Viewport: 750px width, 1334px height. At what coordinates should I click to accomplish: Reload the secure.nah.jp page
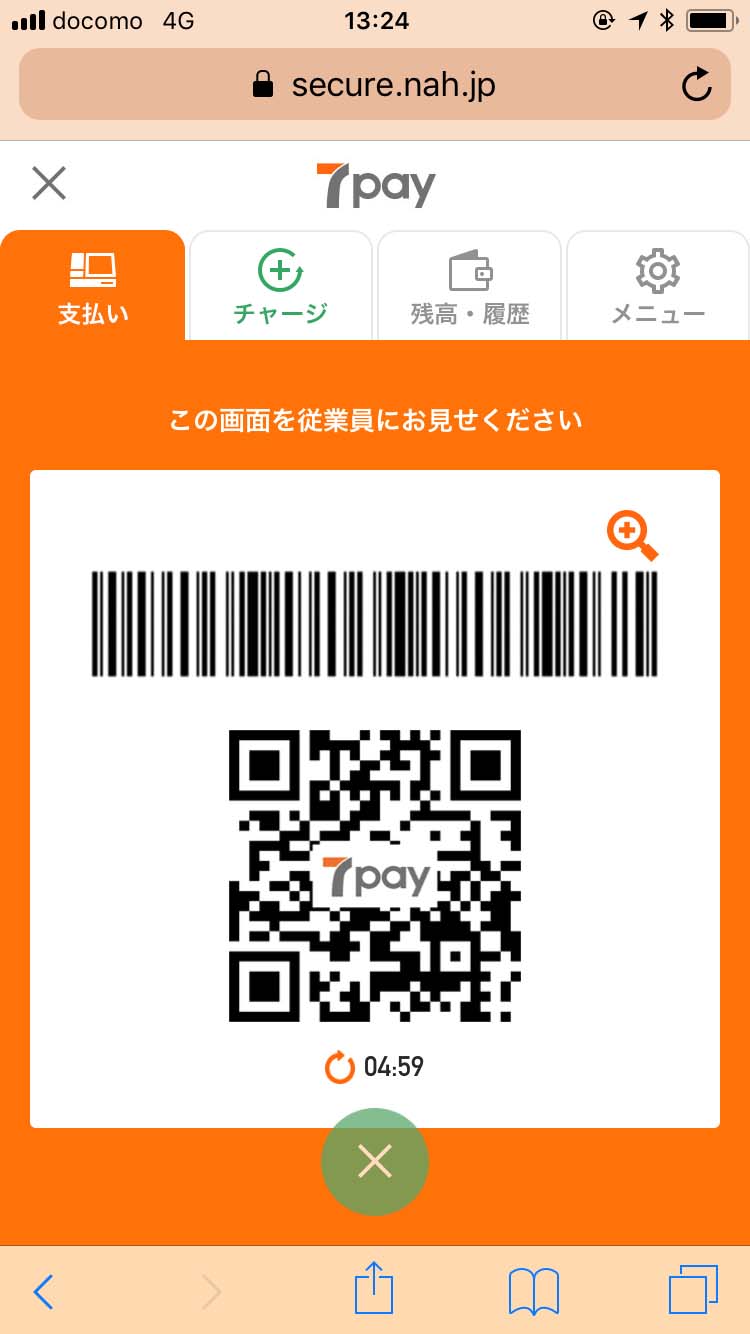[x=697, y=84]
